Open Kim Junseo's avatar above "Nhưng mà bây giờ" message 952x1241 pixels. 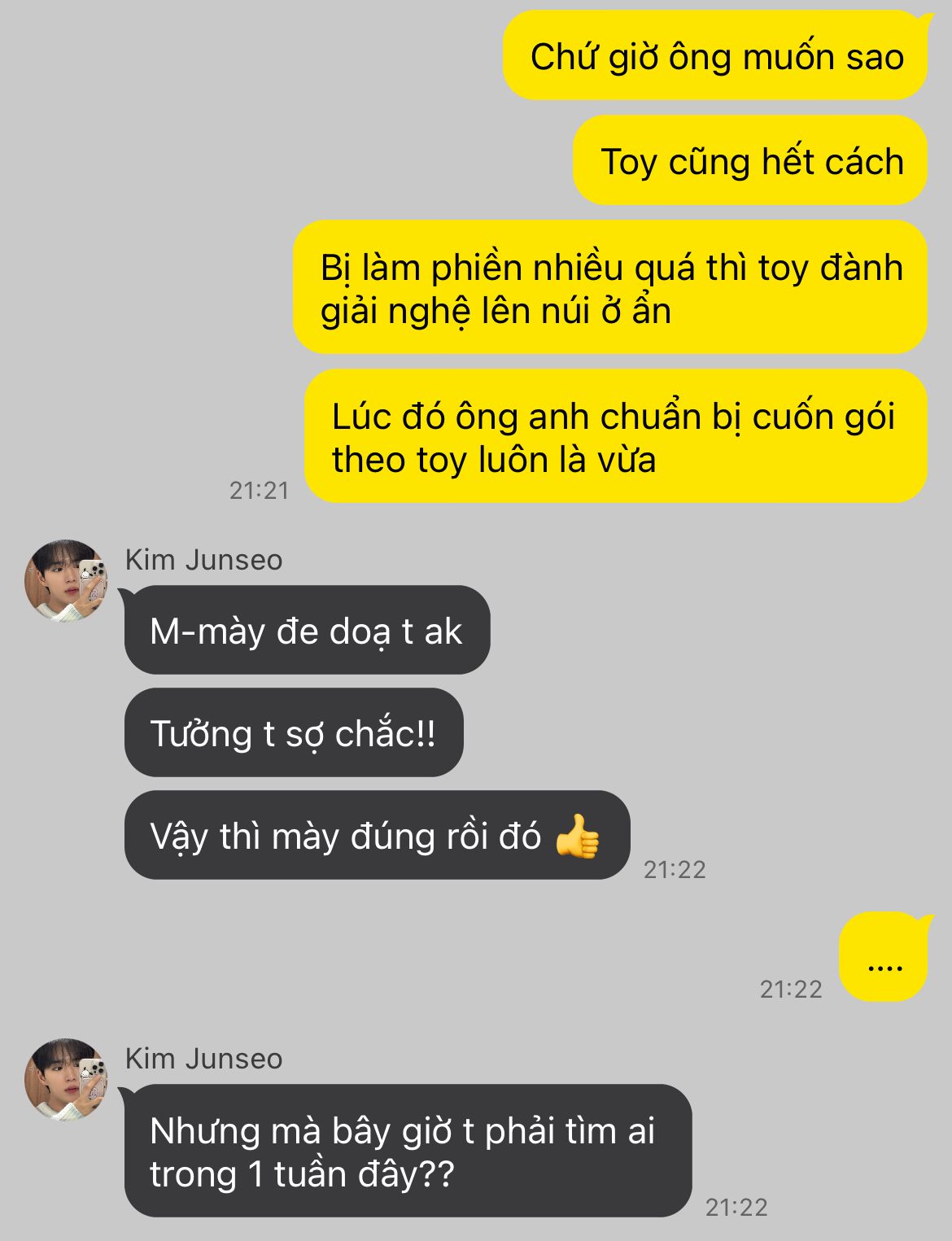[66, 1080]
